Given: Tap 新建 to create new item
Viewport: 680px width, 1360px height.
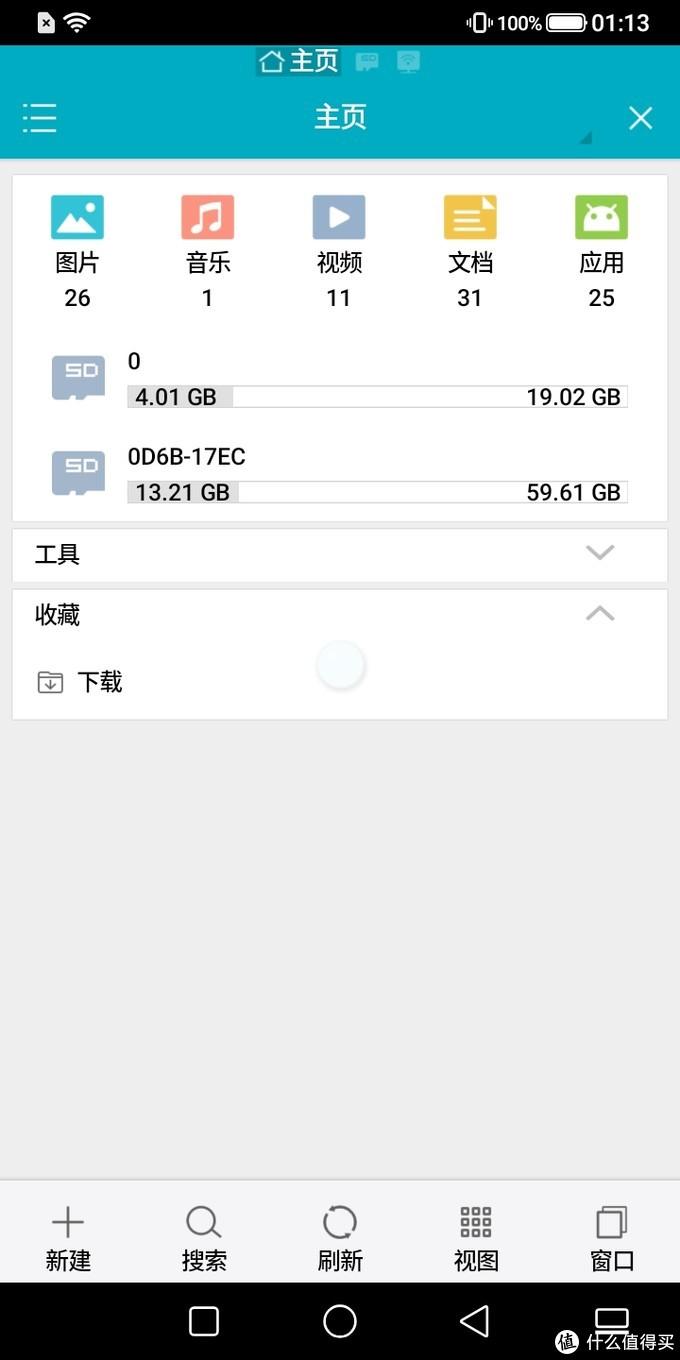Looking at the screenshot, I should click(68, 1238).
